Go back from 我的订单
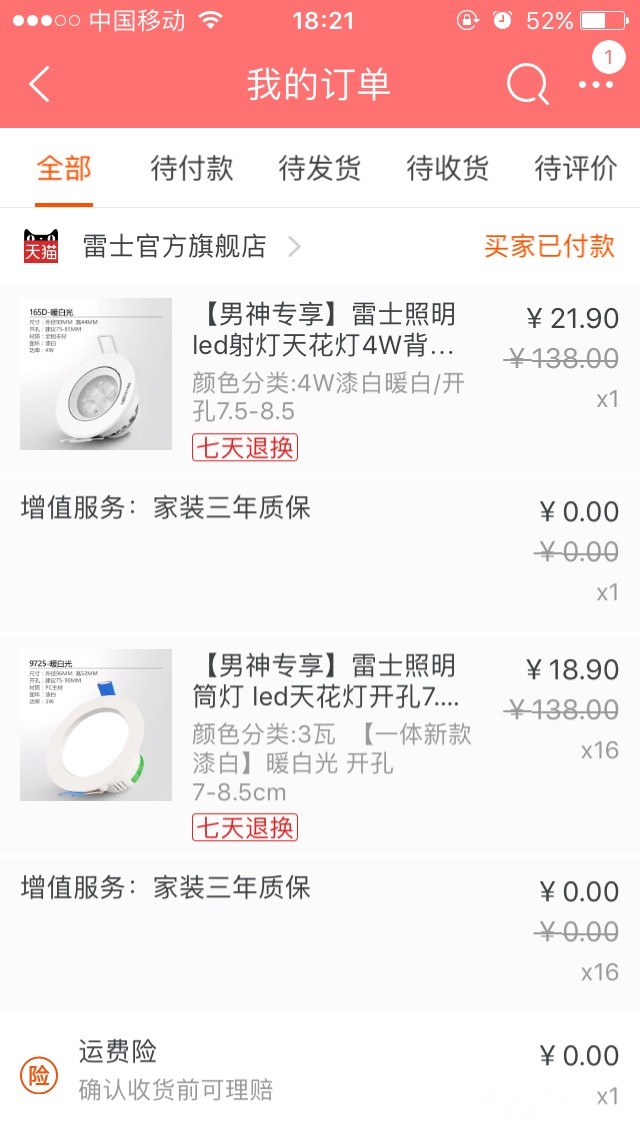 click(40, 85)
